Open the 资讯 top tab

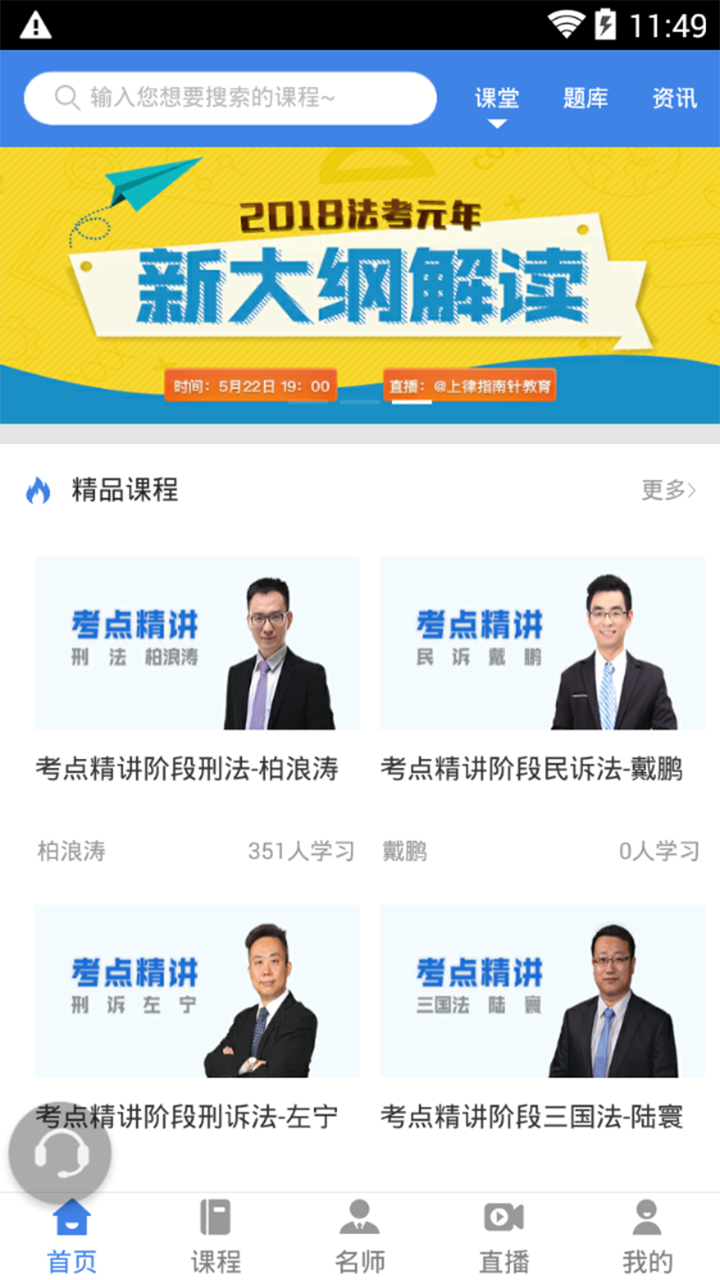(x=674, y=98)
